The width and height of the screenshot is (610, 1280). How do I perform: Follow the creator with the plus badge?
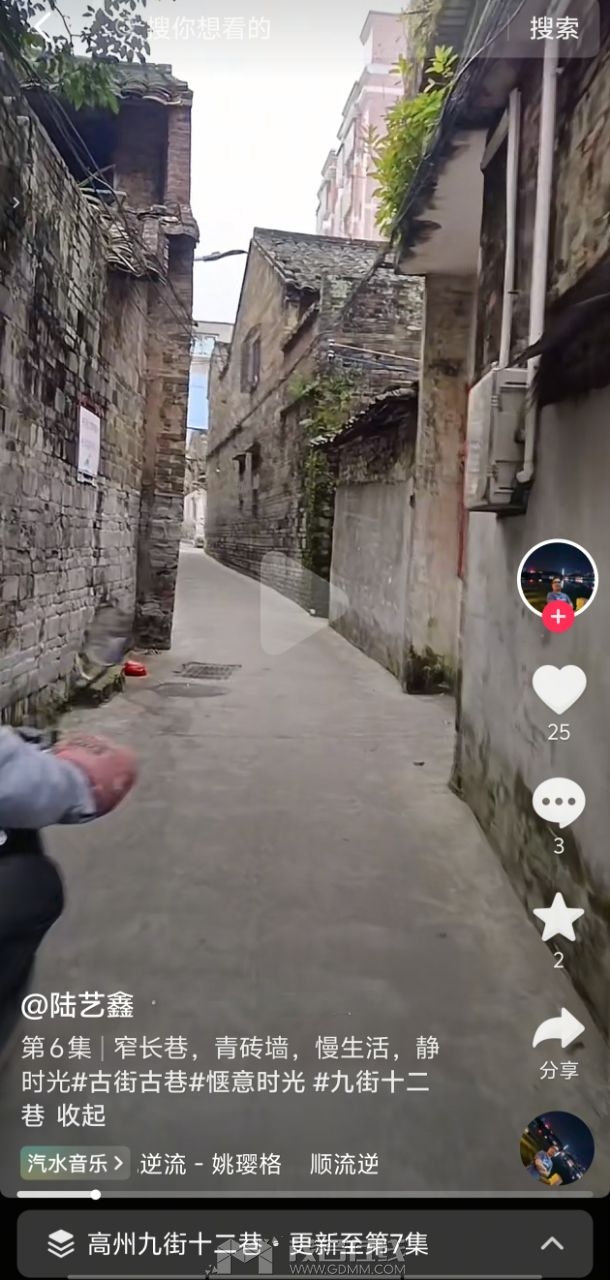[x=557, y=617]
